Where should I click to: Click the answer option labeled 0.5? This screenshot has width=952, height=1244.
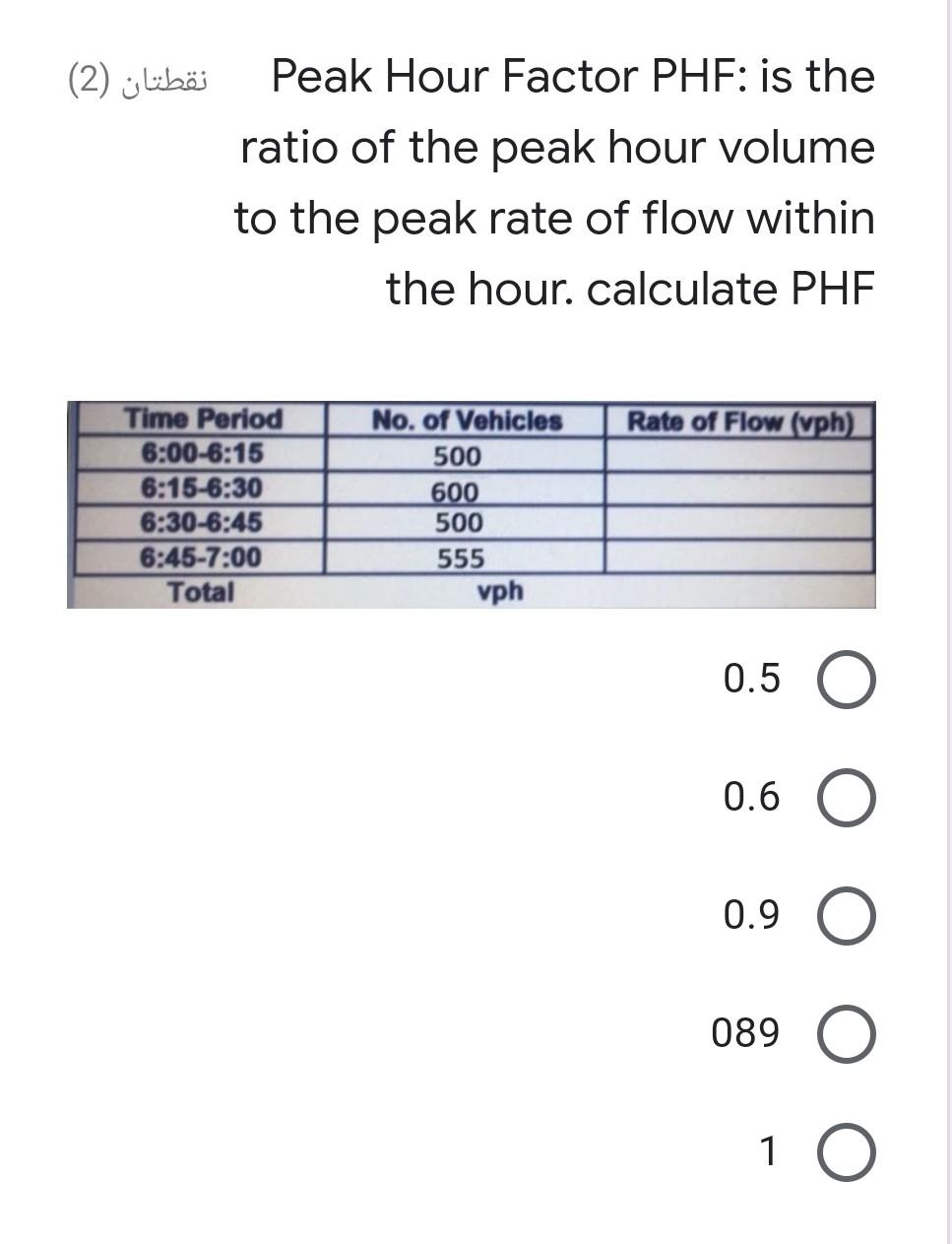click(x=753, y=678)
